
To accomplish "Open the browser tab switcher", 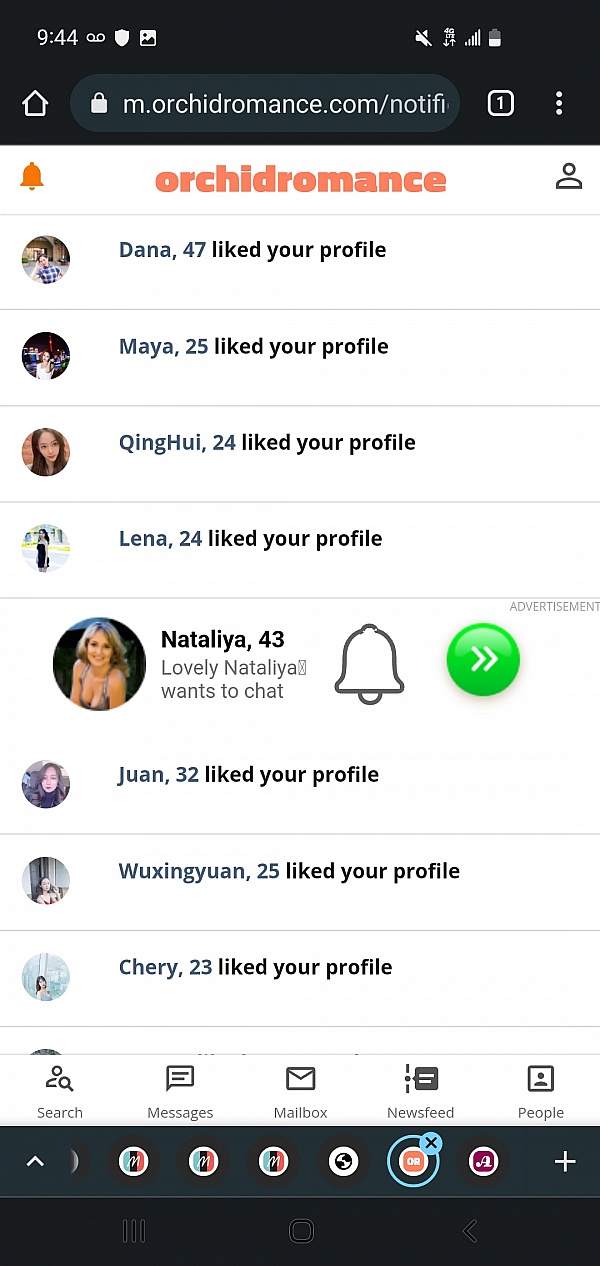I will (500, 103).
